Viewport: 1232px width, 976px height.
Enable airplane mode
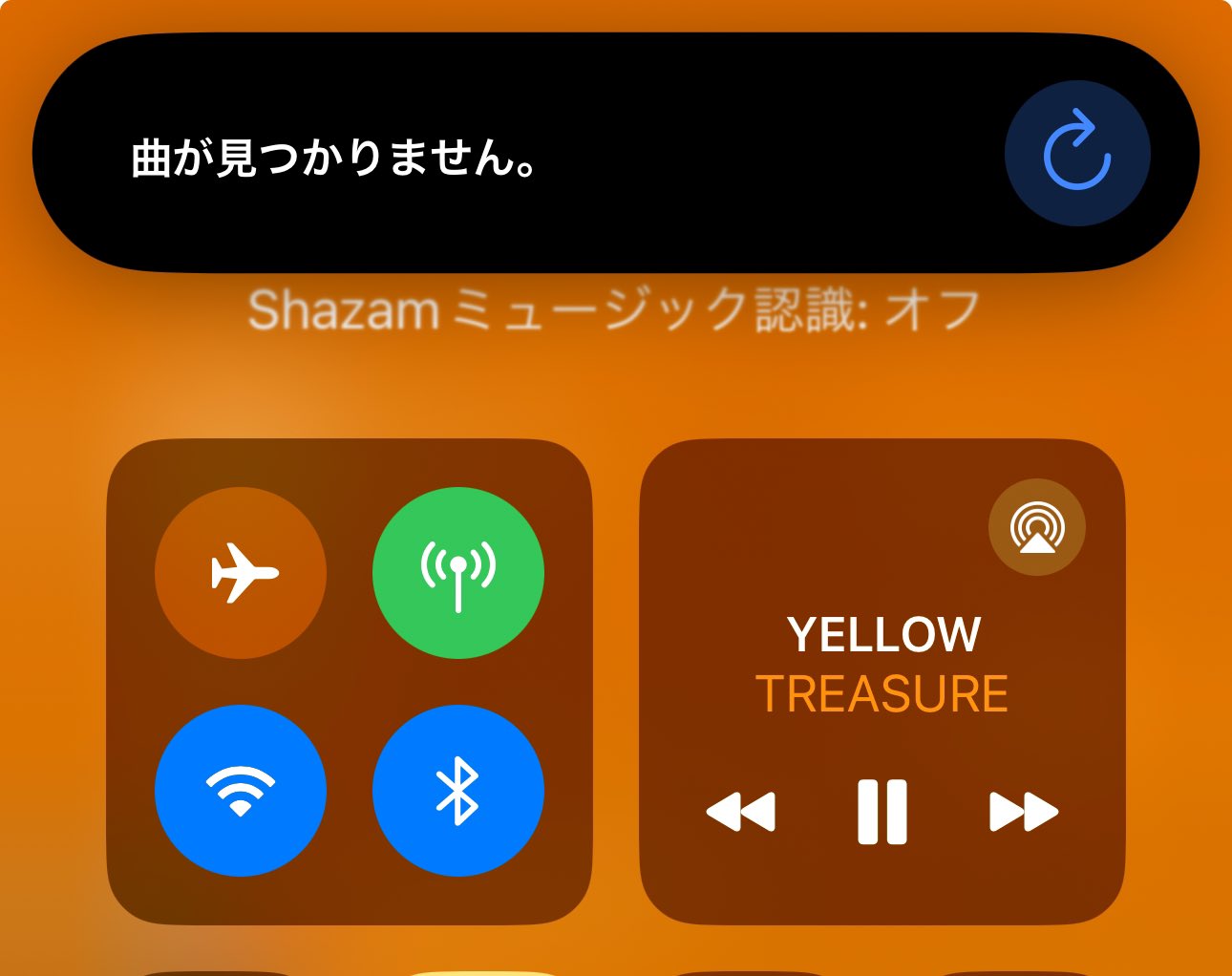pos(241,573)
